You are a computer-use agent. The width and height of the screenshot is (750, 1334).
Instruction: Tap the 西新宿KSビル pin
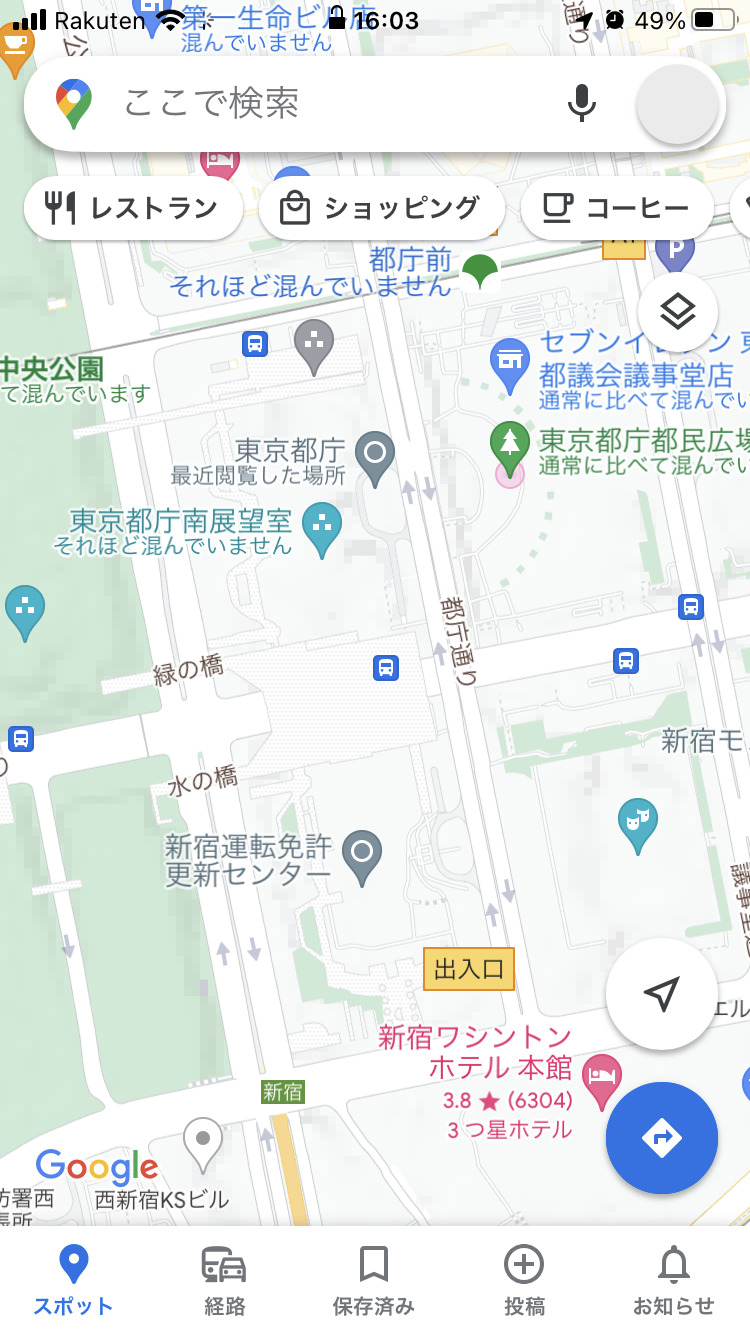pos(203,1142)
